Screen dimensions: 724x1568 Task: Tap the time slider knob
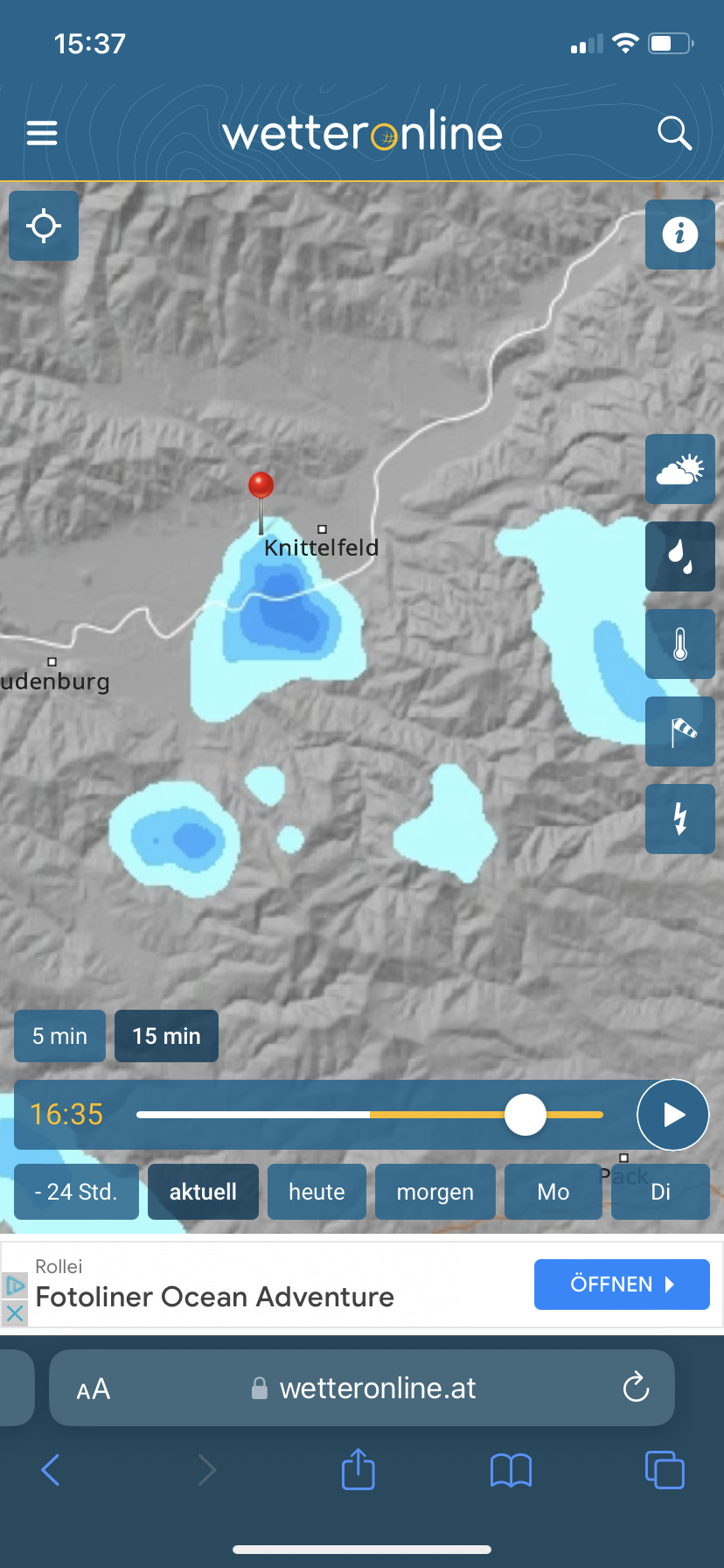tap(526, 1115)
